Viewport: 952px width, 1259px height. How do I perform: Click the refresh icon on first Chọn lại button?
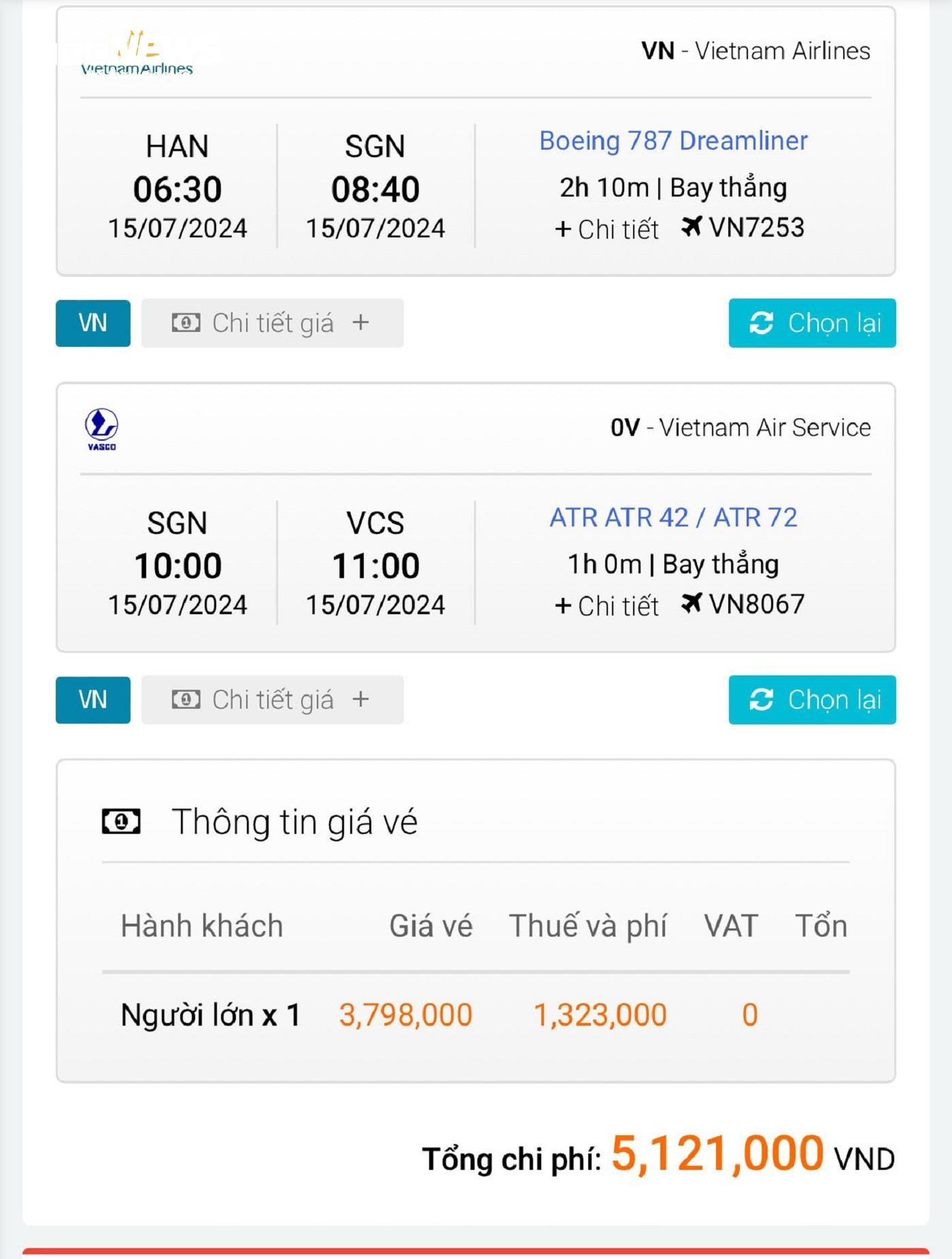click(762, 324)
